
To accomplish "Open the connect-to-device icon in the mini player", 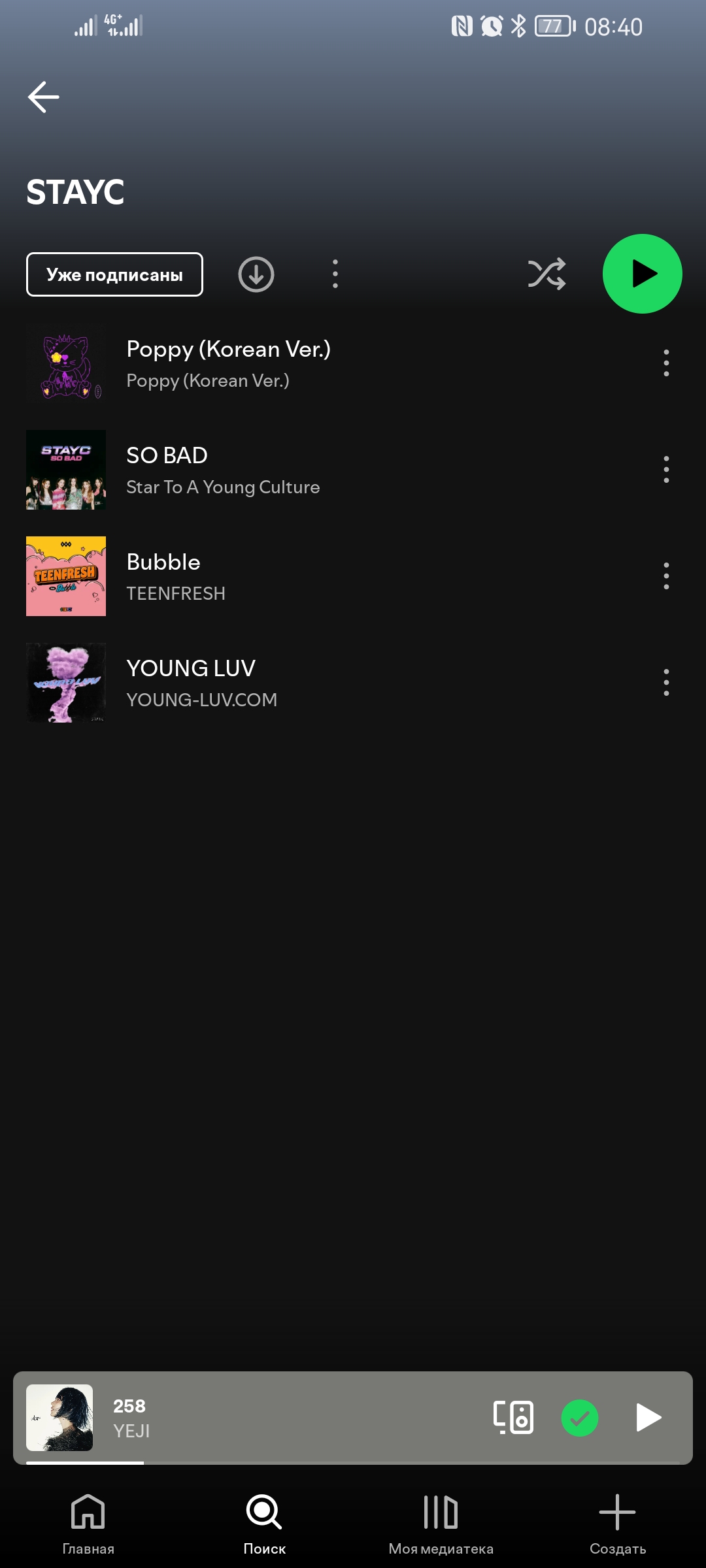I will [513, 1418].
